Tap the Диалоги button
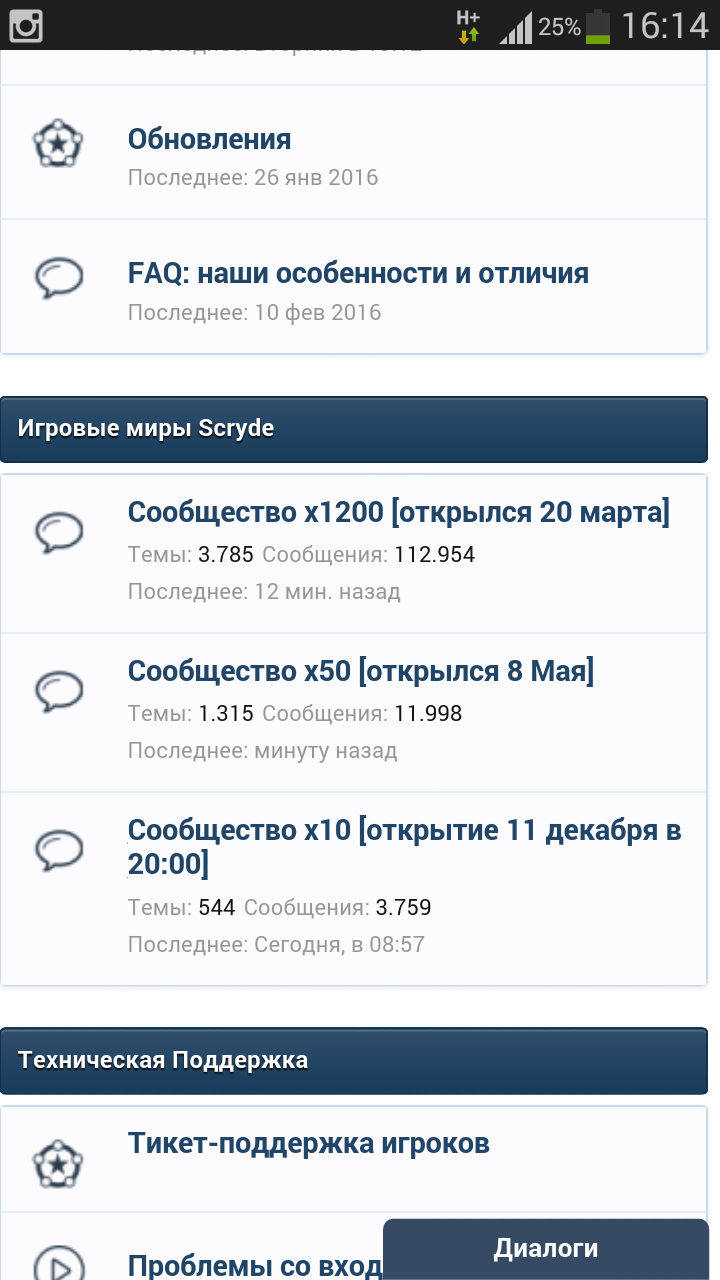The height and width of the screenshot is (1280, 720). [546, 1247]
